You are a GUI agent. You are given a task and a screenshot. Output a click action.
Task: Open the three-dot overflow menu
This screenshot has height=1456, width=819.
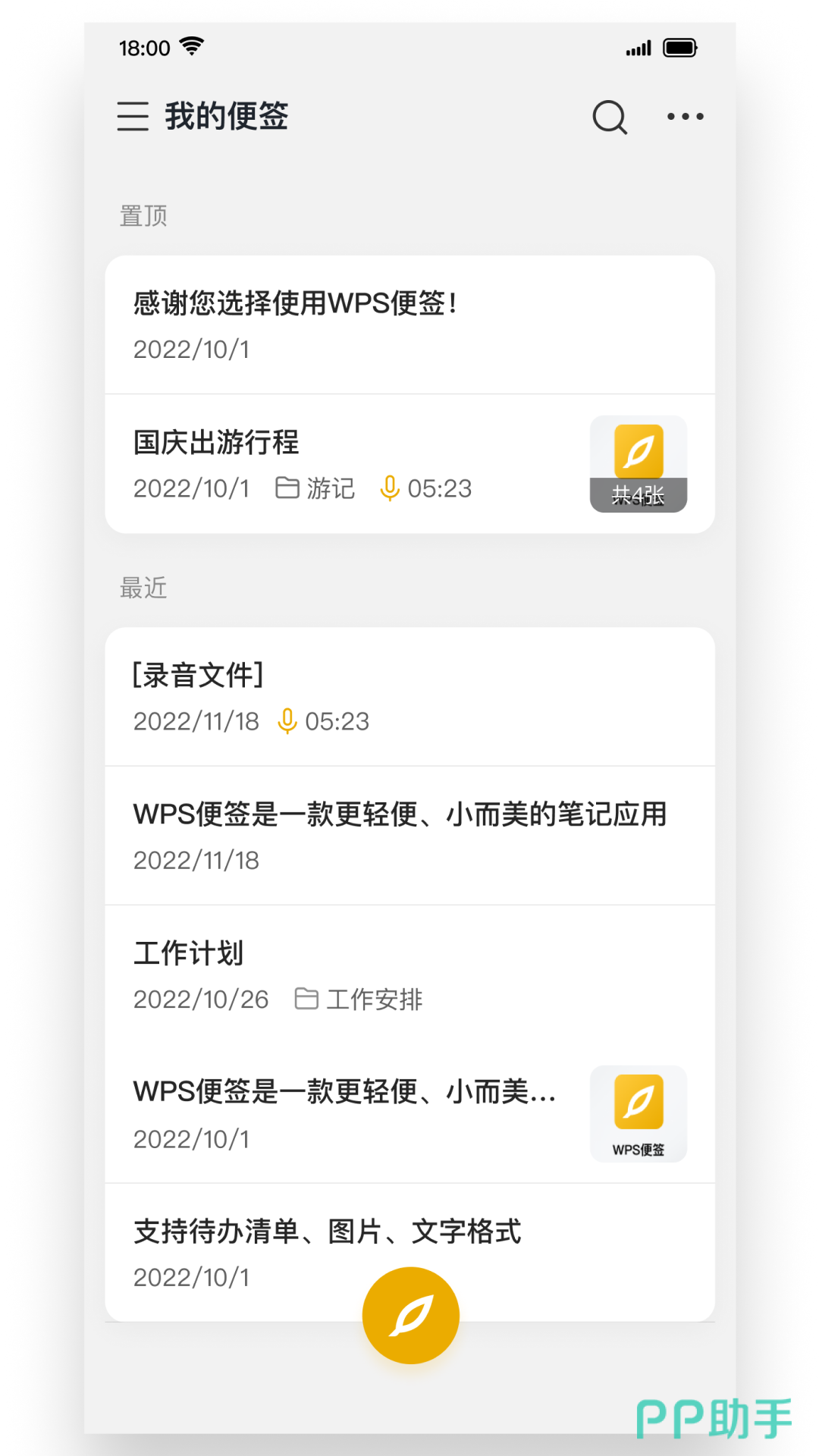pyautogui.click(x=685, y=117)
